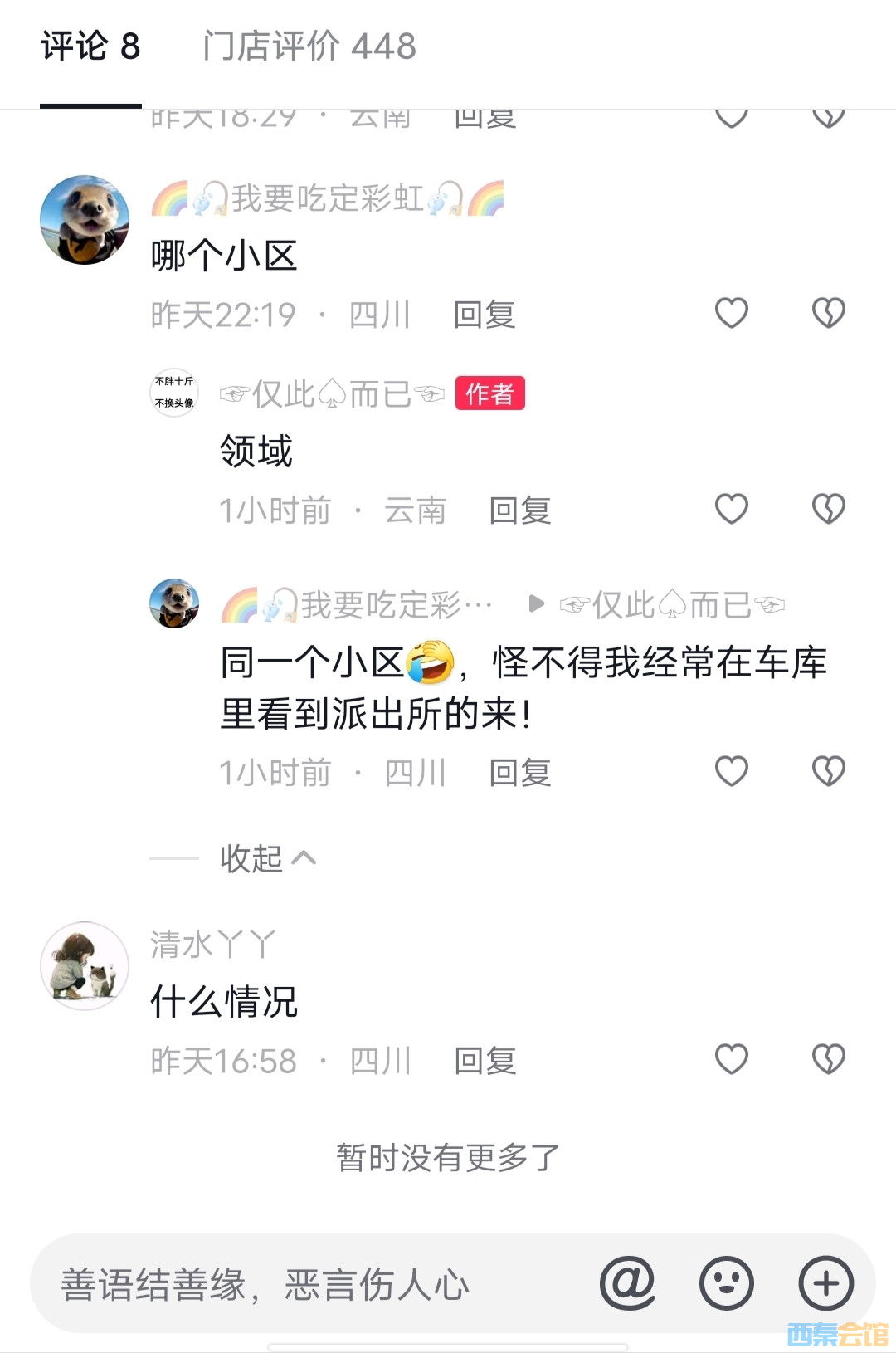Viewport: 896px width, 1353px height.
Task: Dislike the comment 哪个小区
Action: tap(828, 313)
